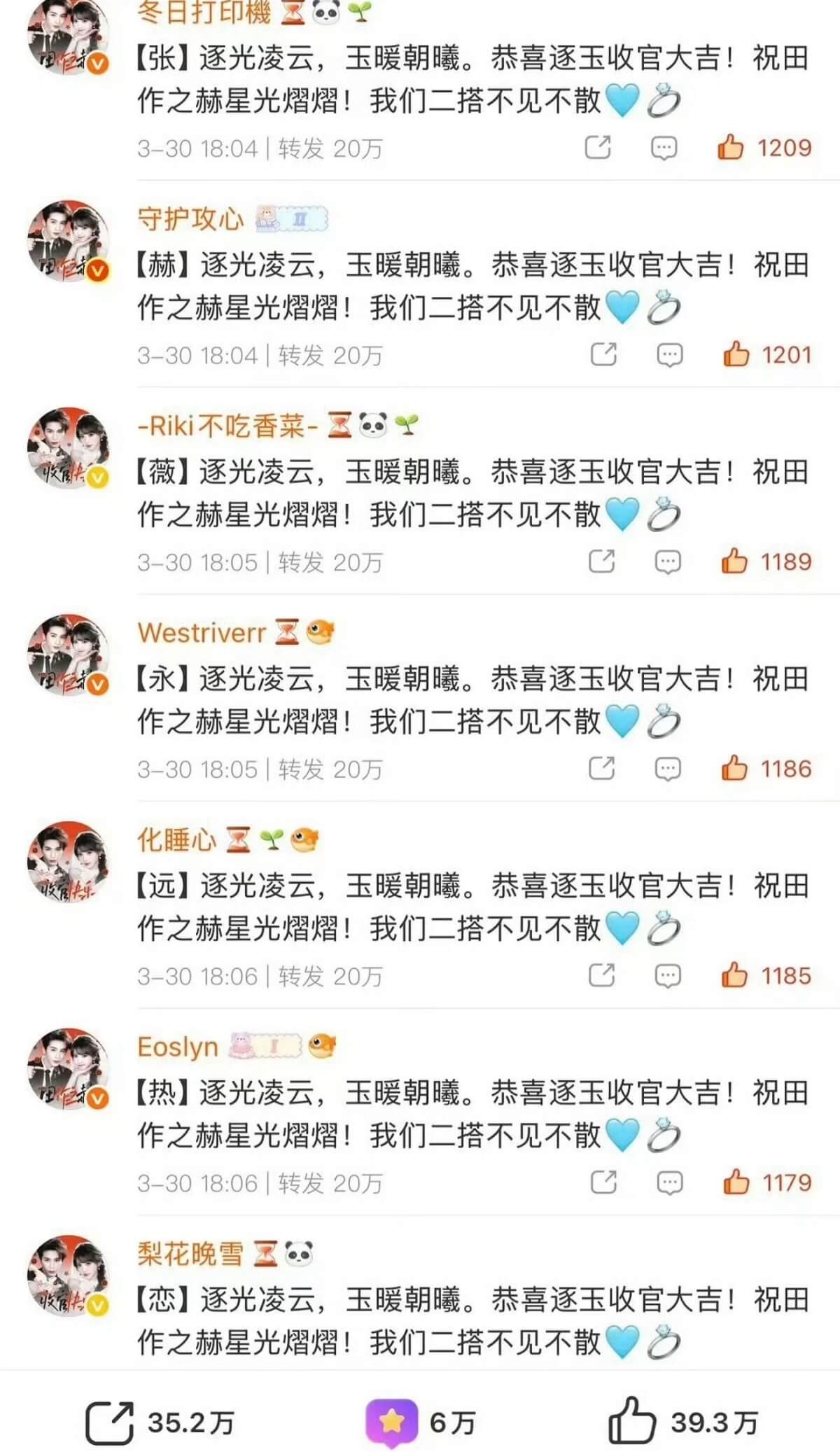Repost the post with 35.2万 shares

pos(109,1423)
